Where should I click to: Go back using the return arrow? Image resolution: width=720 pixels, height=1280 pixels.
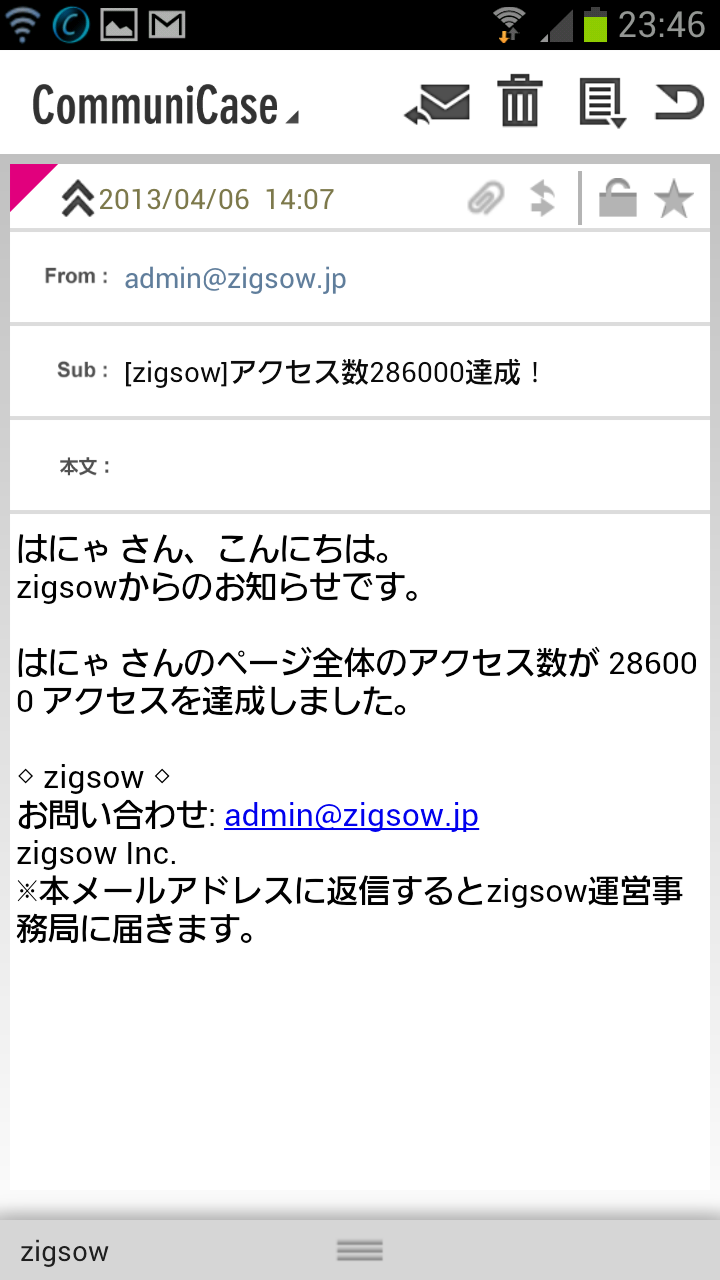click(x=680, y=102)
